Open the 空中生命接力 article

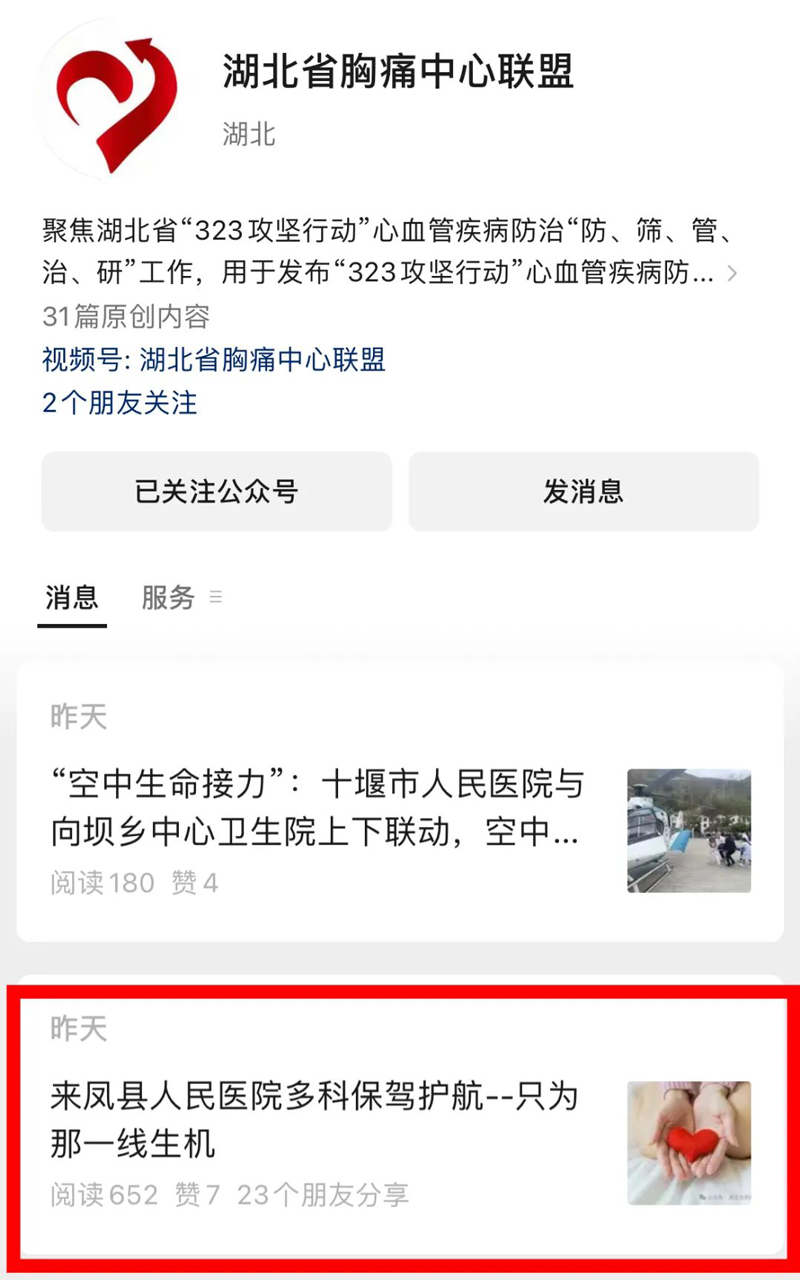pyautogui.click(x=315, y=808)
